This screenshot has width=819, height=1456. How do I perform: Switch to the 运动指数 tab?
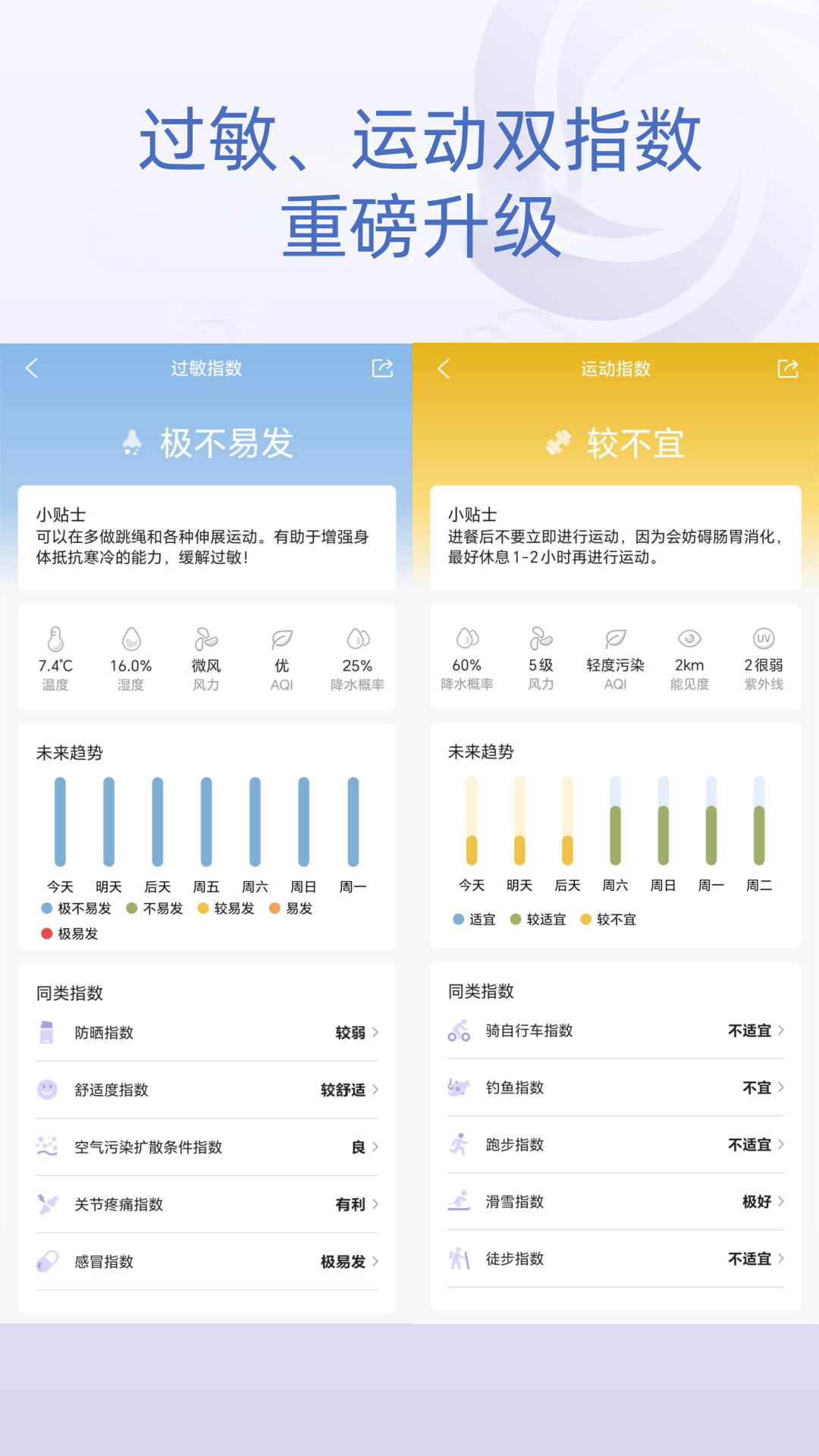click(614, 369)
